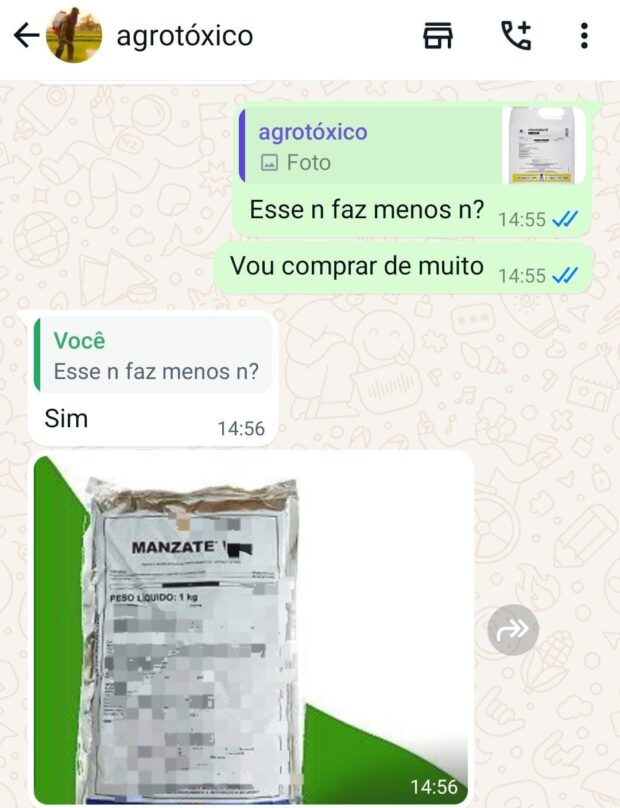Screen dimensions: 620x808
Task: Forward the Manzate photo
Action: 513,630
